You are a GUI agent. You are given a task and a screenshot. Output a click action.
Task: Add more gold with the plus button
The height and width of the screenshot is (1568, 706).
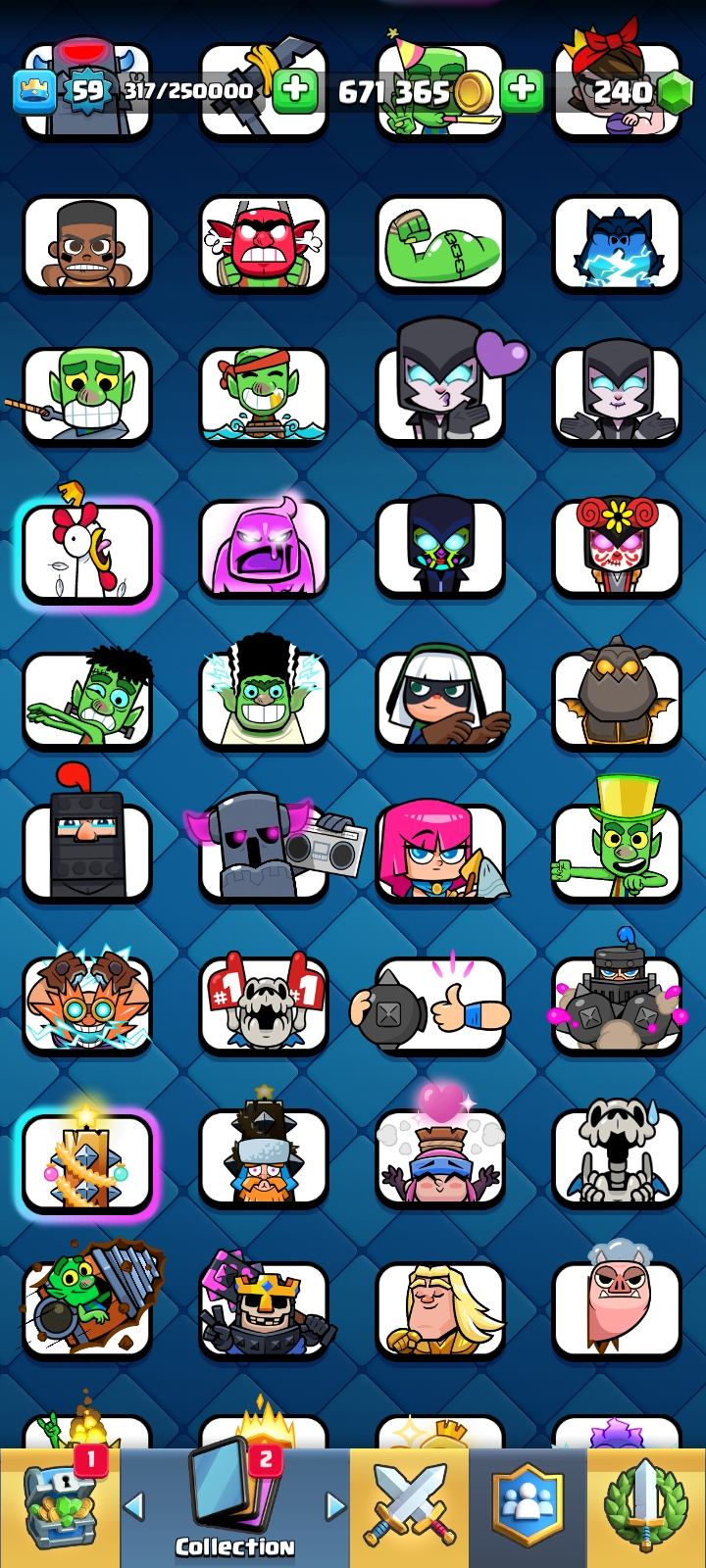(x=522, y=91)
